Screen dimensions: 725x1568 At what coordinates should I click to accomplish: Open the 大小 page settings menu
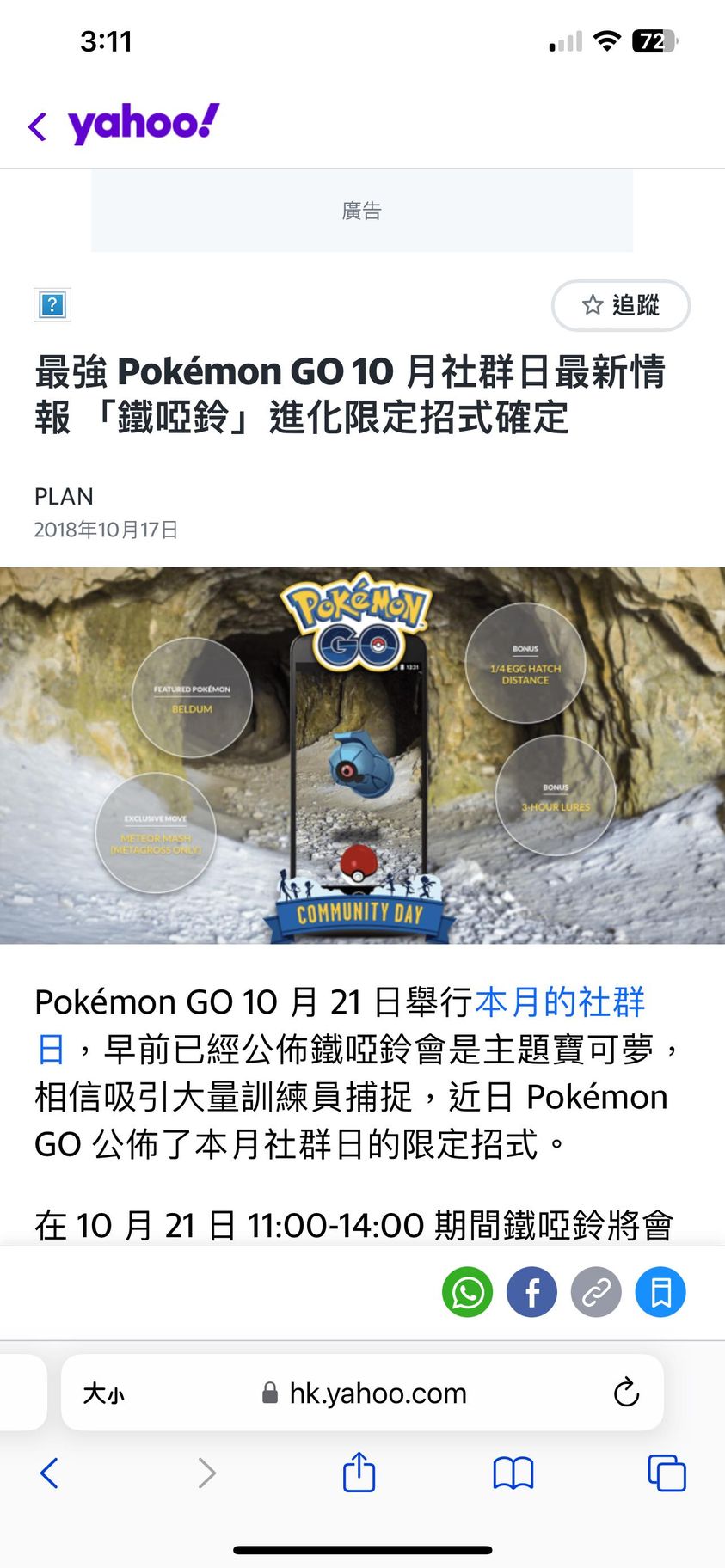click(103, 1393)
